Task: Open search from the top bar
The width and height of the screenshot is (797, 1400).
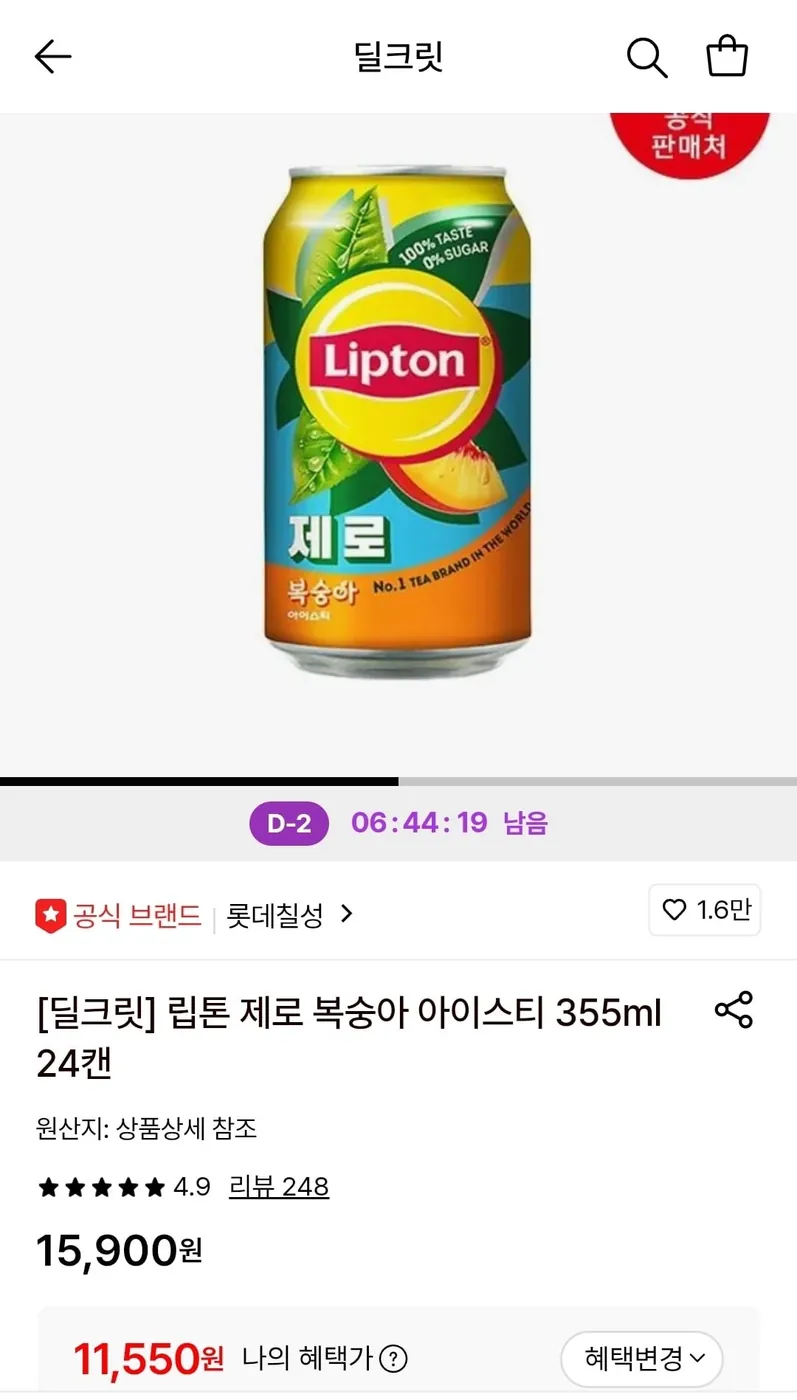Action: [x=647, y=57]
